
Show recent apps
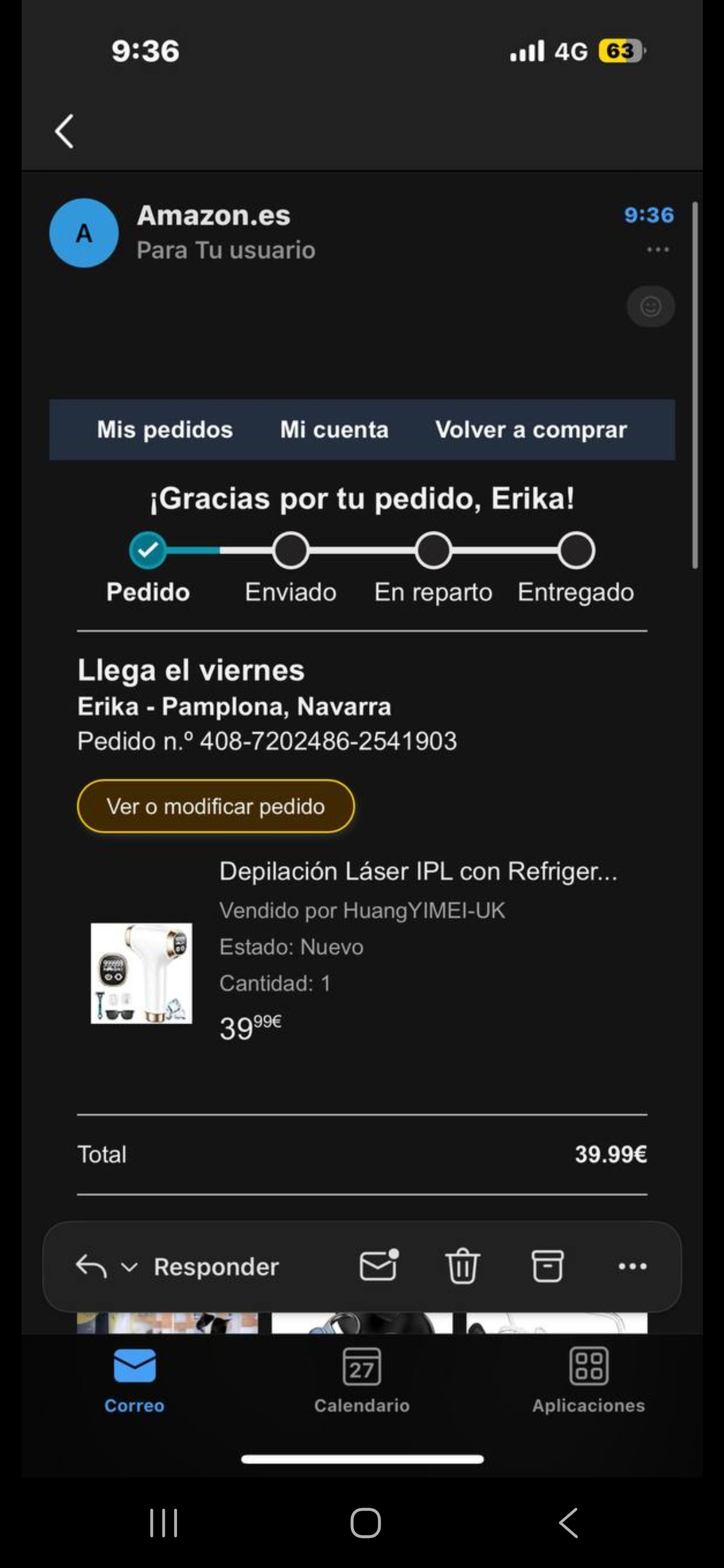[x=164, y=1523]
